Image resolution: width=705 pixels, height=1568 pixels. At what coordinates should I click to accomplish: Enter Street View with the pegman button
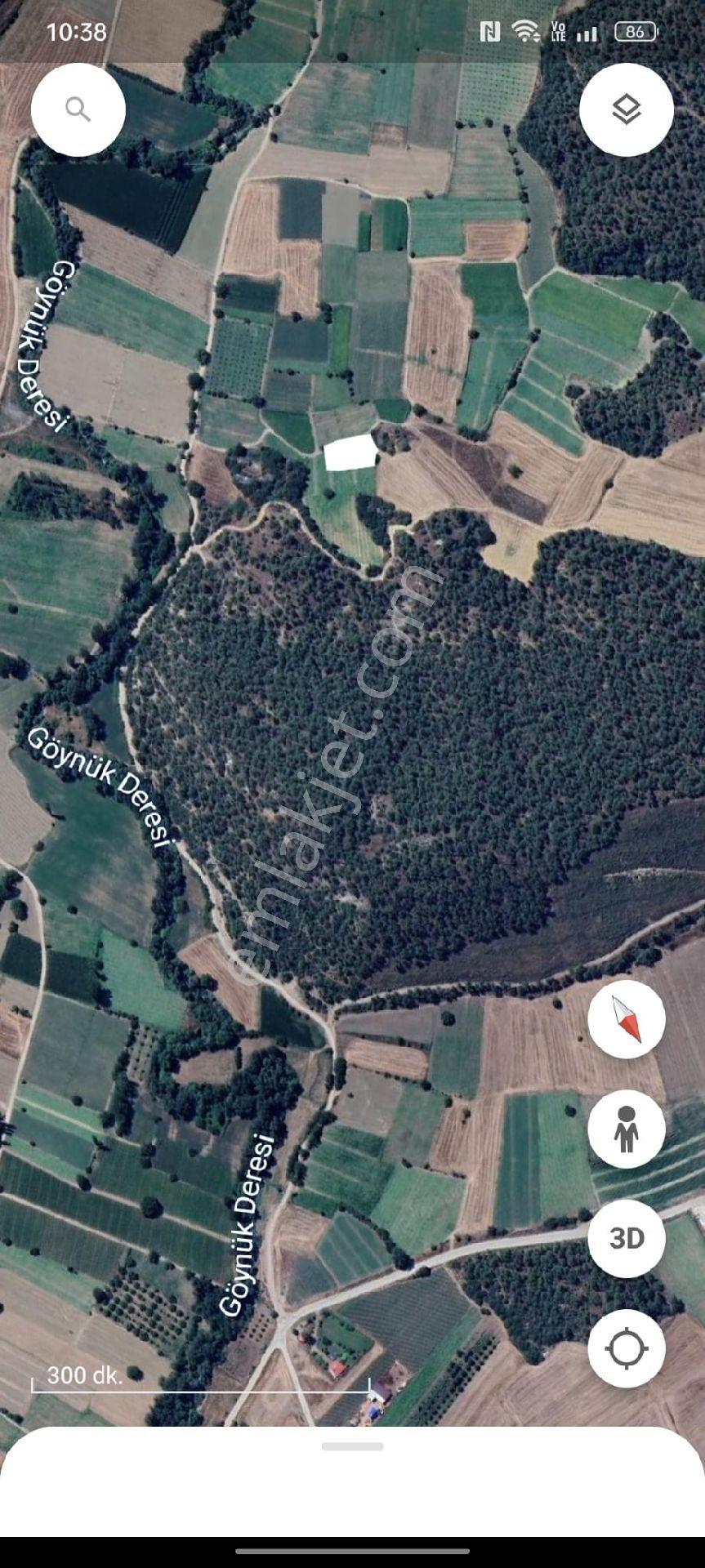[627, 1129]
